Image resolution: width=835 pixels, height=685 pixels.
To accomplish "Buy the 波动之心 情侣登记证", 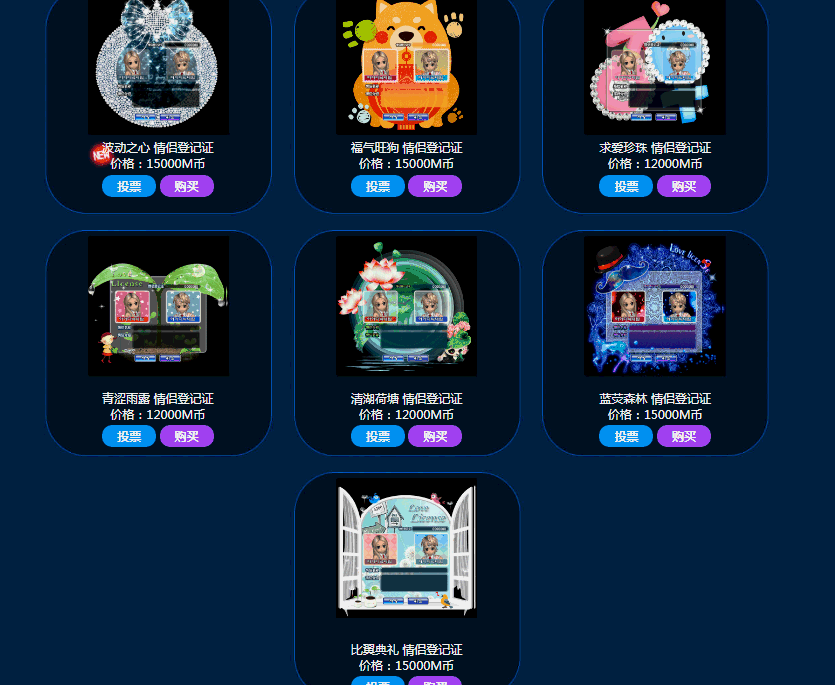I will [186, 186].
